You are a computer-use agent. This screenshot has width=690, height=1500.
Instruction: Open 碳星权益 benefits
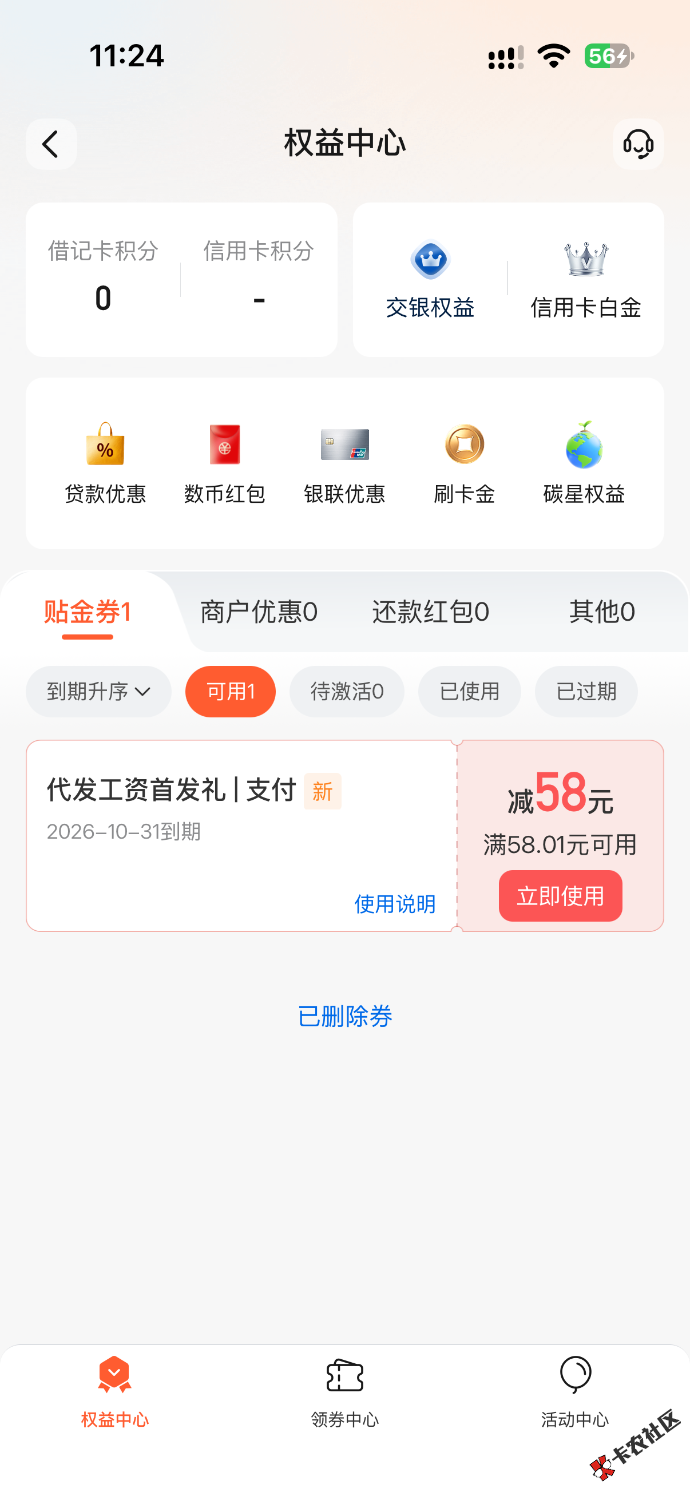(584, 464)
